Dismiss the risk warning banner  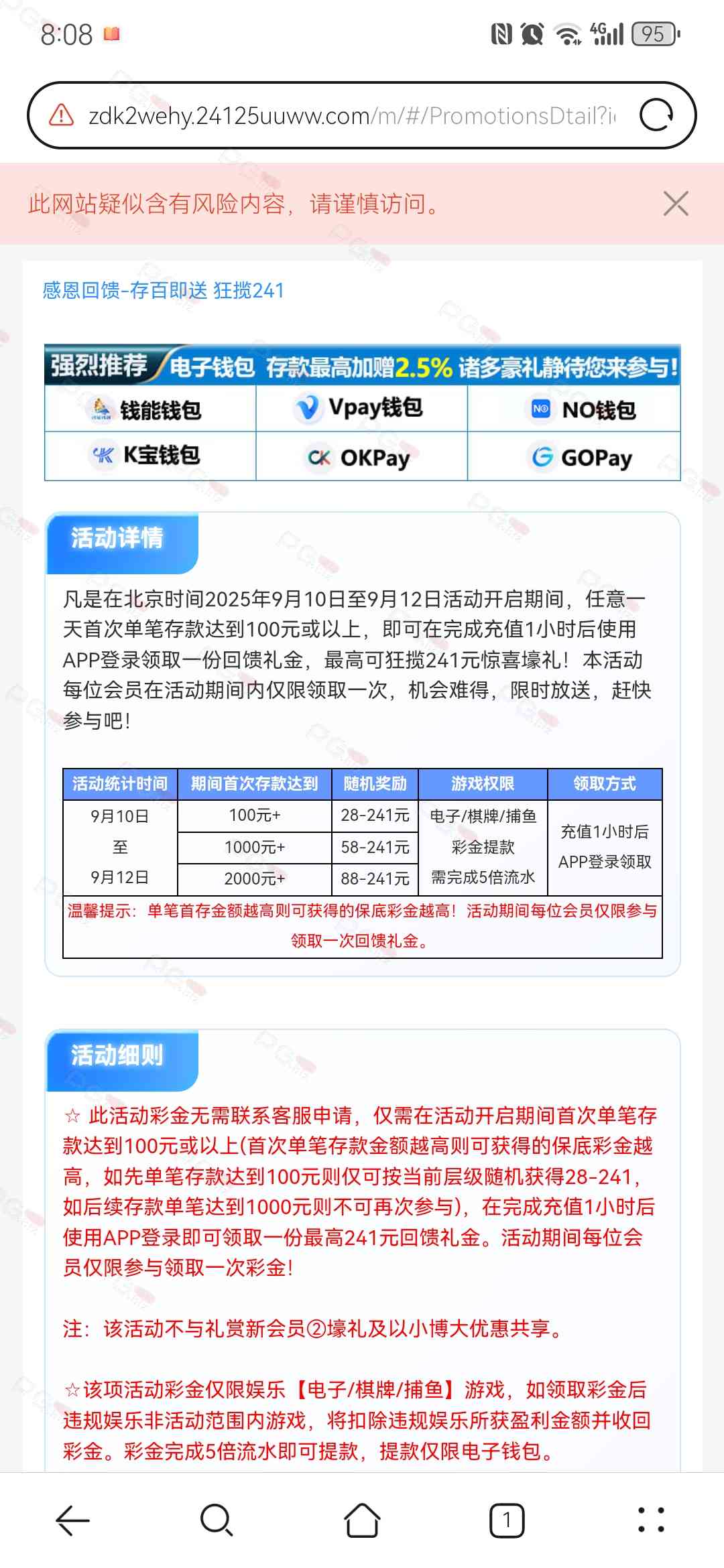coord(676,204)
